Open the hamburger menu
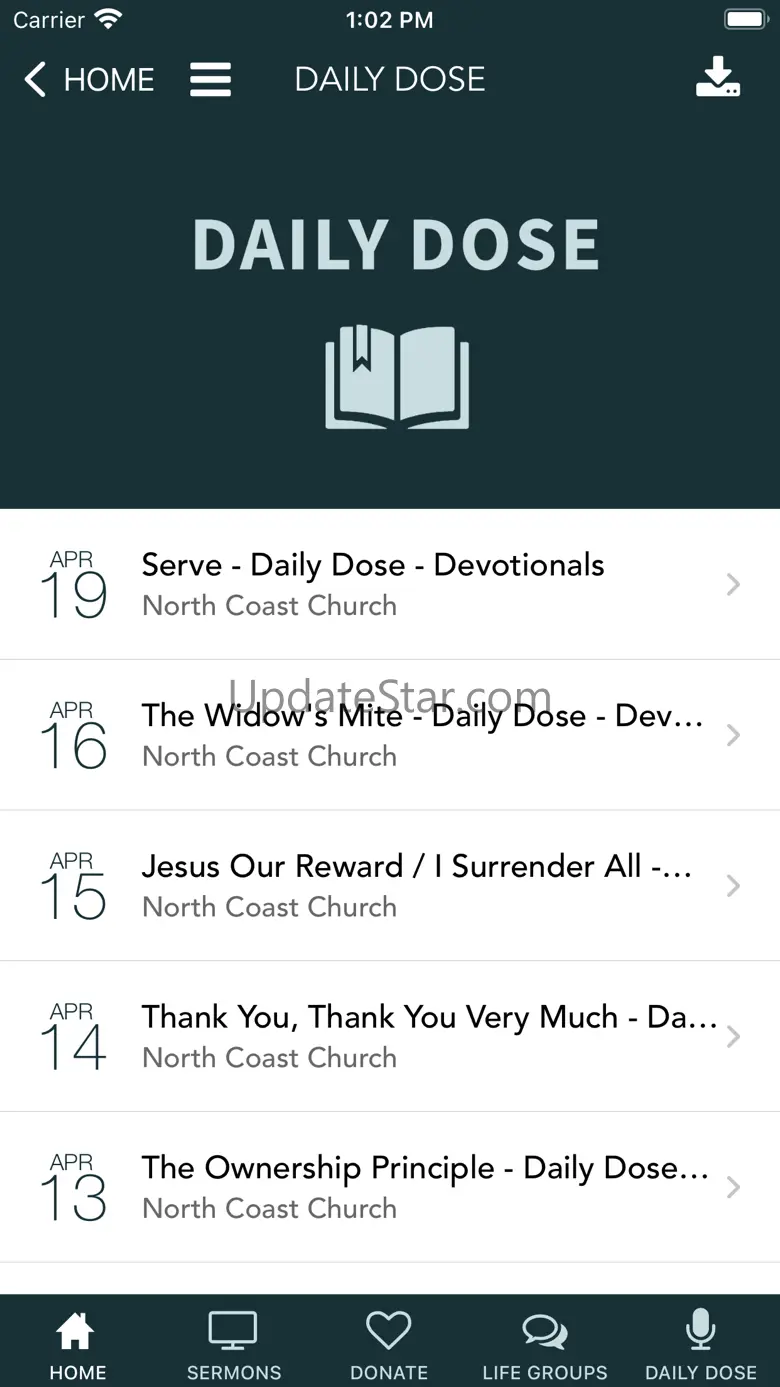The width and height of the screenshot is (780, 1387). (211, 80)
